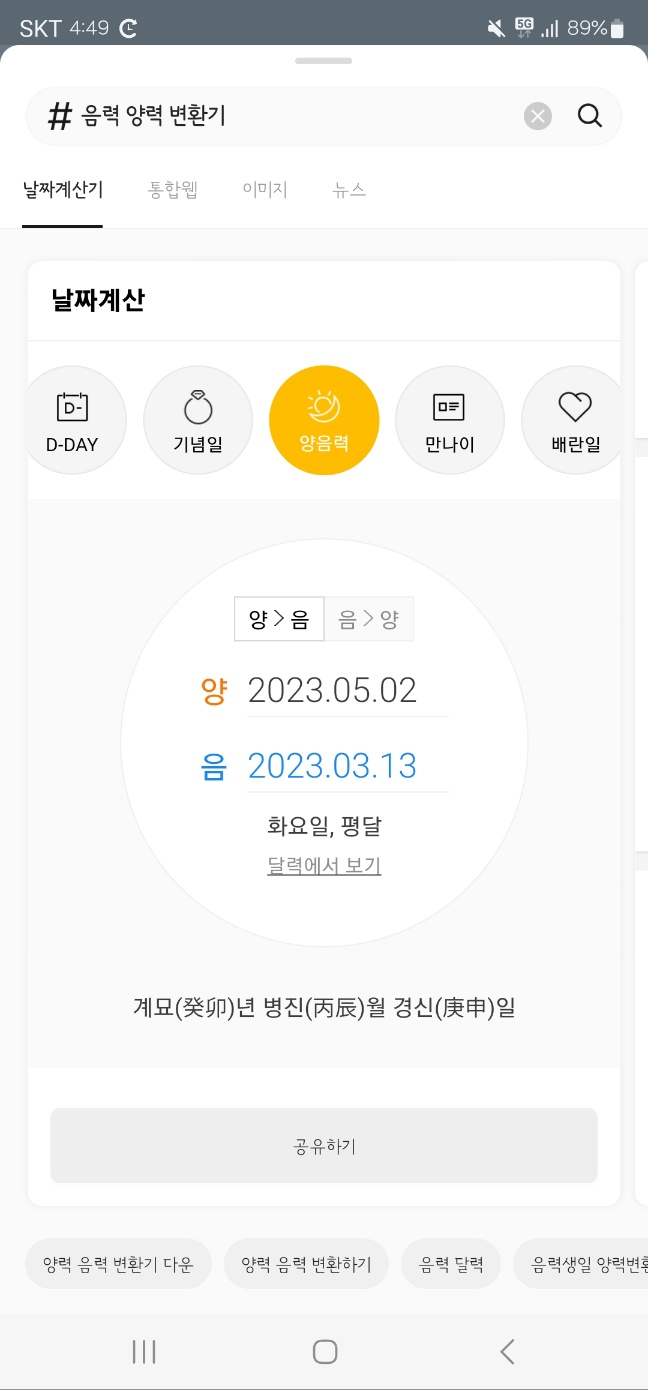Tap the magnifier search icon

[590, 117]
